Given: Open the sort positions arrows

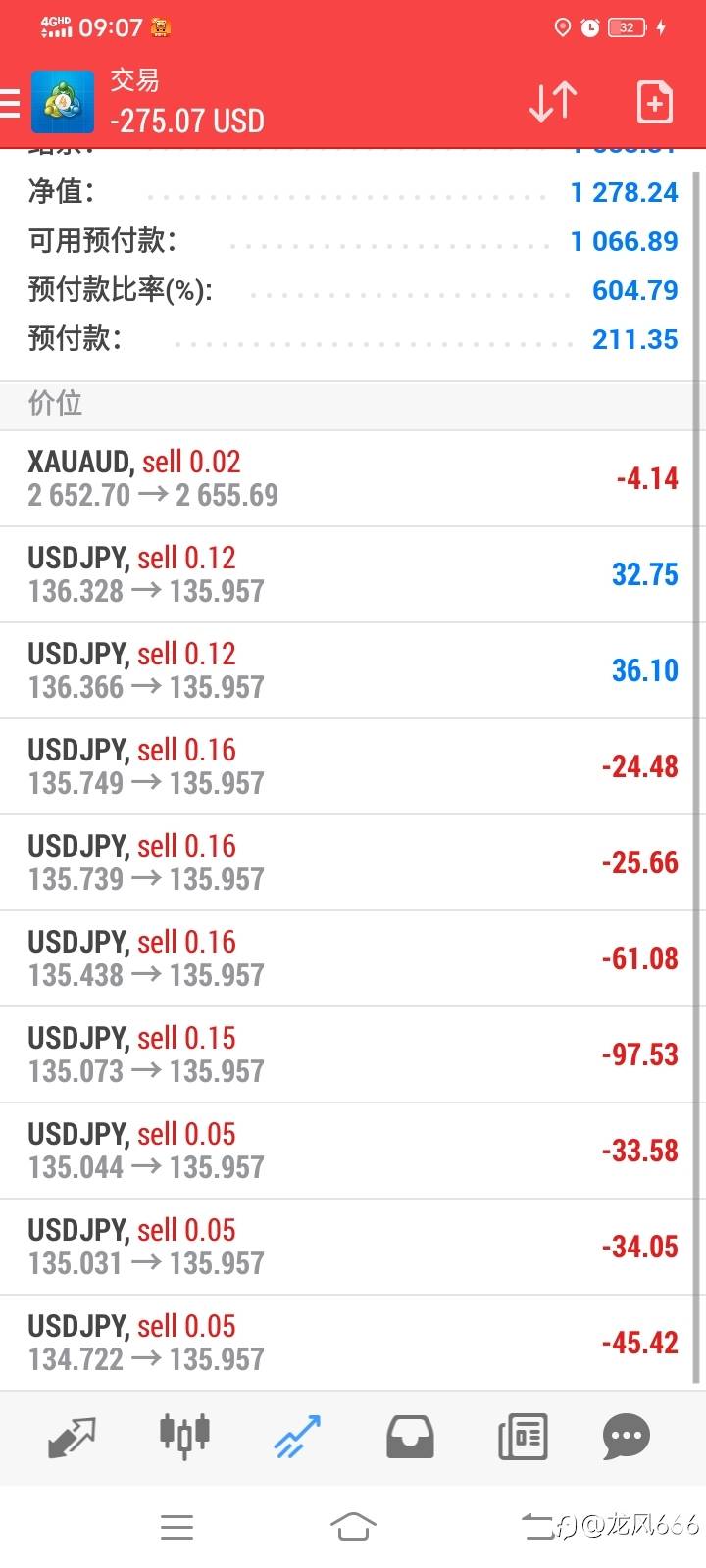Looking at the screenshot, I should pyautogui.click(x=552, y=102).
